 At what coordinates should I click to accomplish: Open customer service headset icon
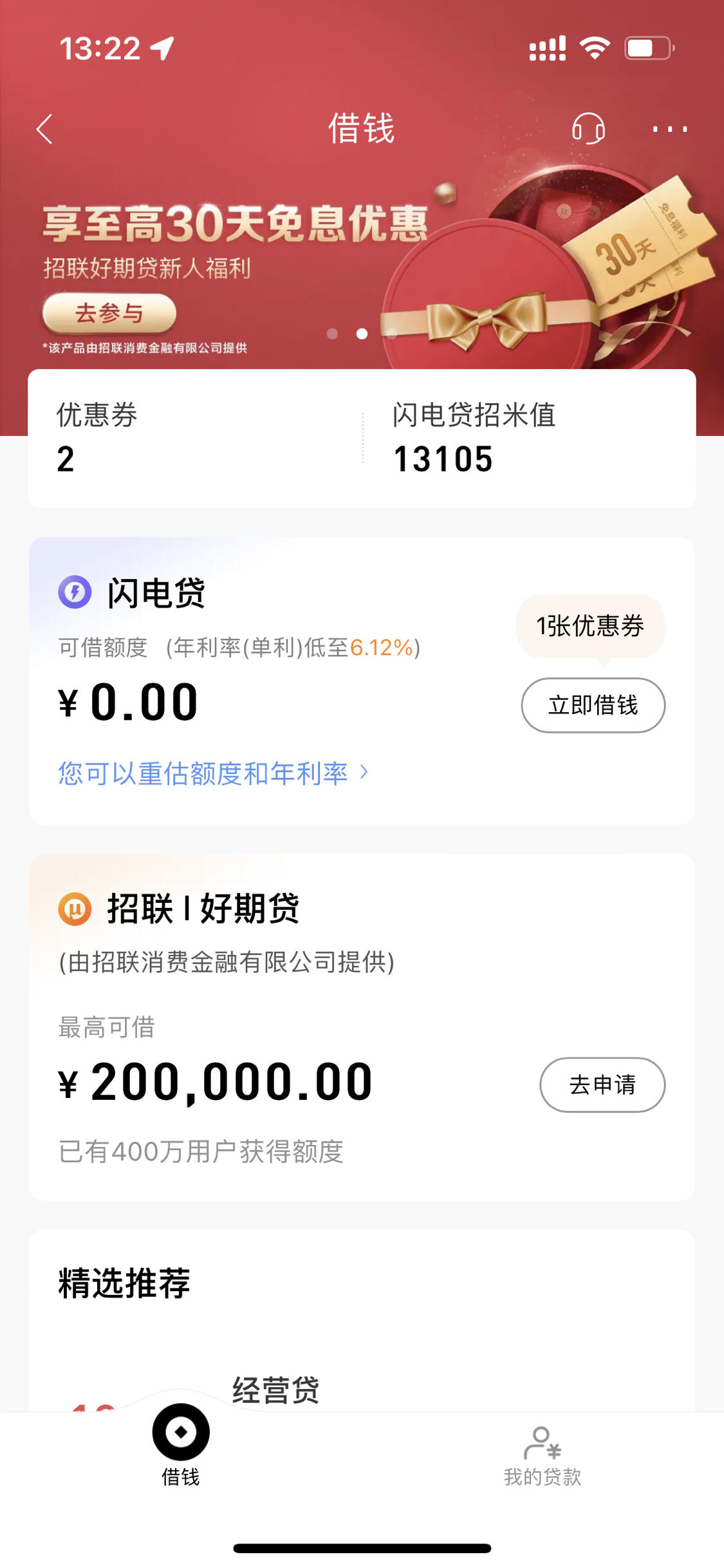point(588,128)
